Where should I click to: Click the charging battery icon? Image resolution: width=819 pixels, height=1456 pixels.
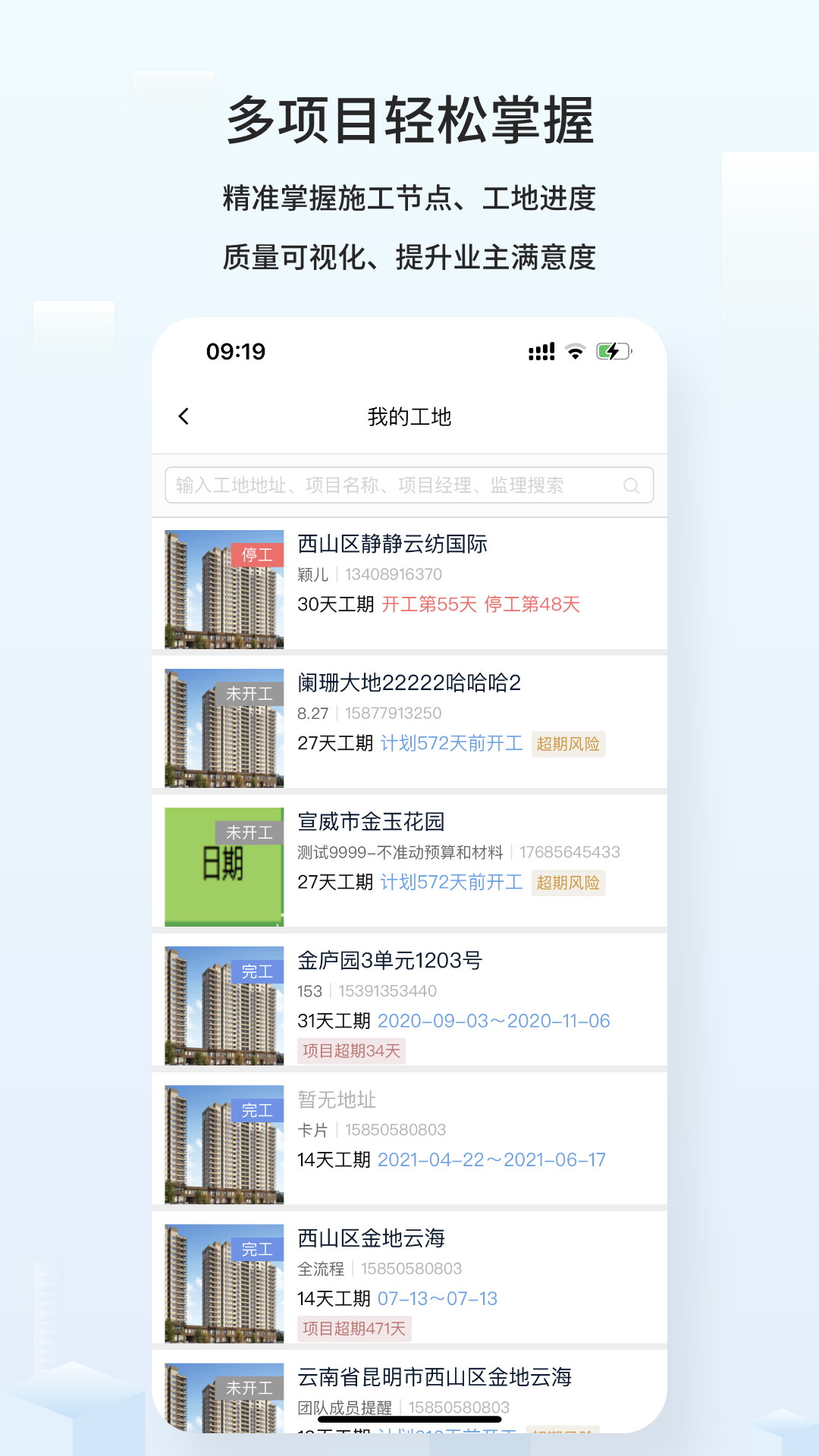613,351
